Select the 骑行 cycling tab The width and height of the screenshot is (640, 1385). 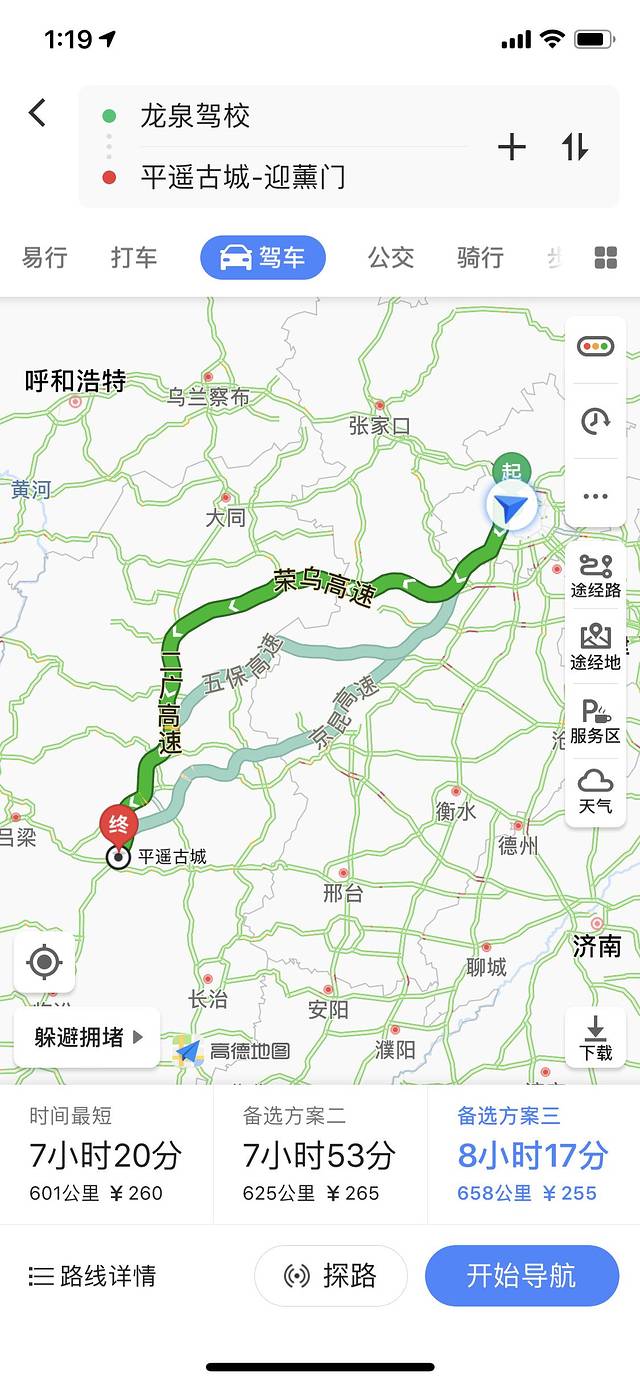480,257
